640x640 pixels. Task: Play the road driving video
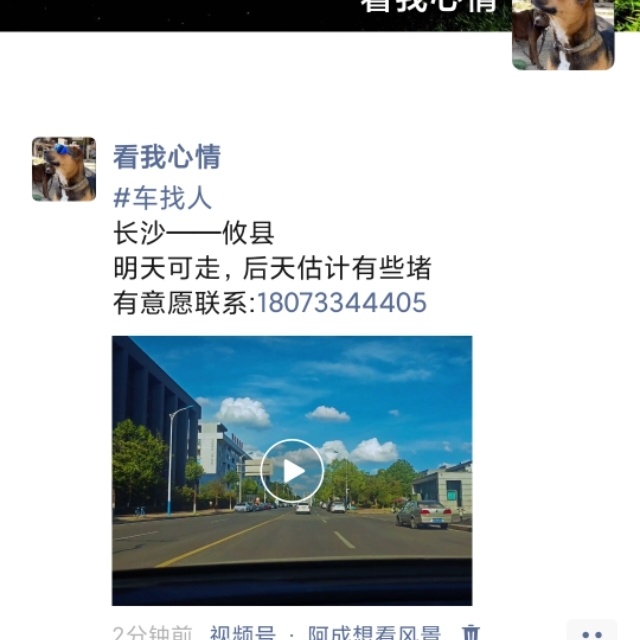[x=292, y=471]
